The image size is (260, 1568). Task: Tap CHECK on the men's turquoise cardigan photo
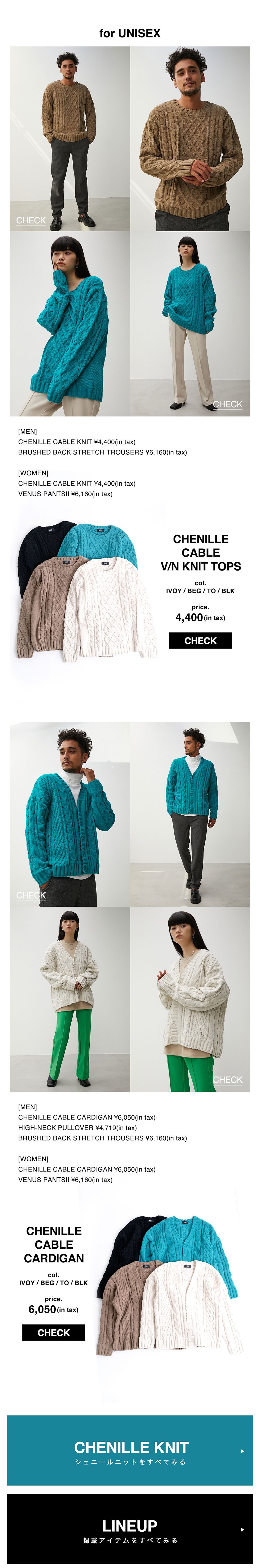(31, 895)
